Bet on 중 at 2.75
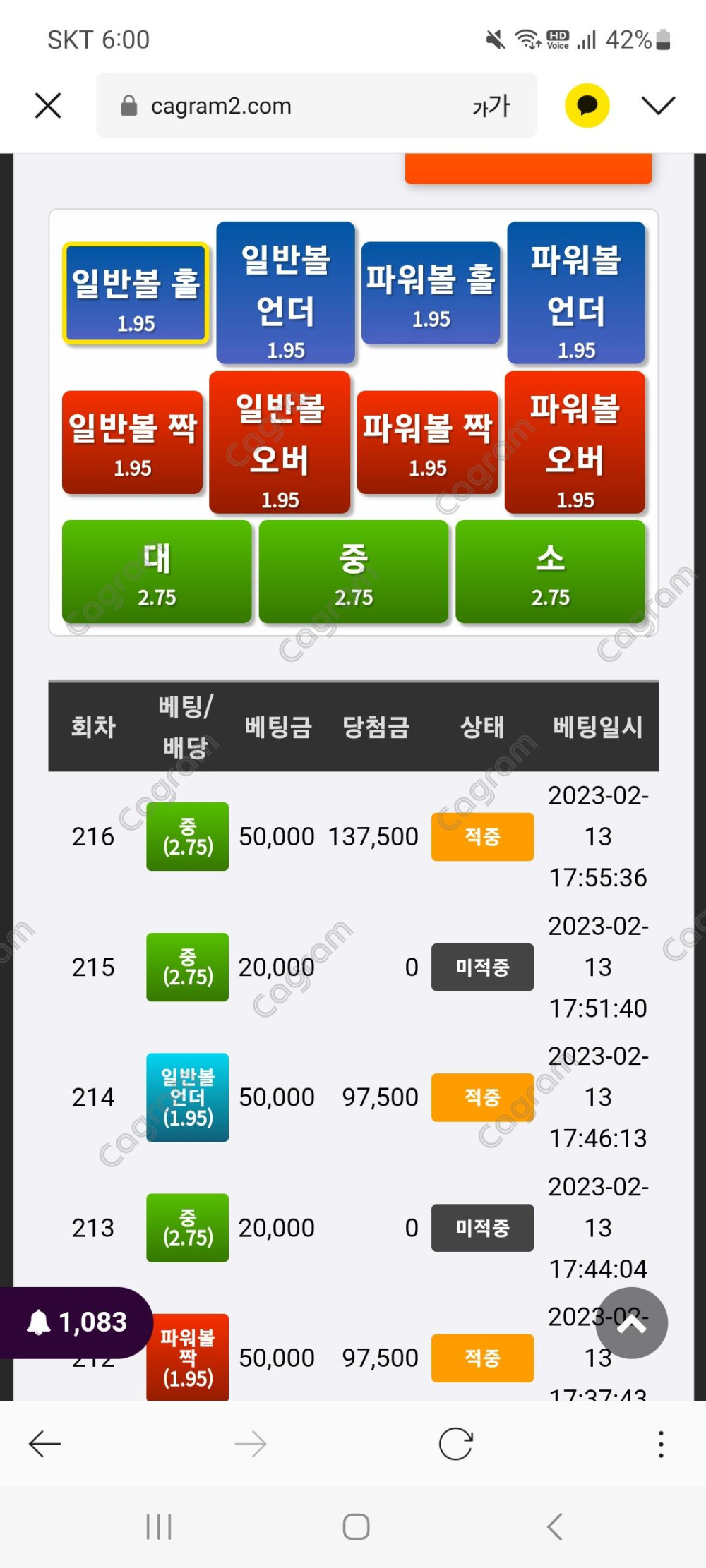The height and width of the screenshot is (1568, 706). point(353,572)
